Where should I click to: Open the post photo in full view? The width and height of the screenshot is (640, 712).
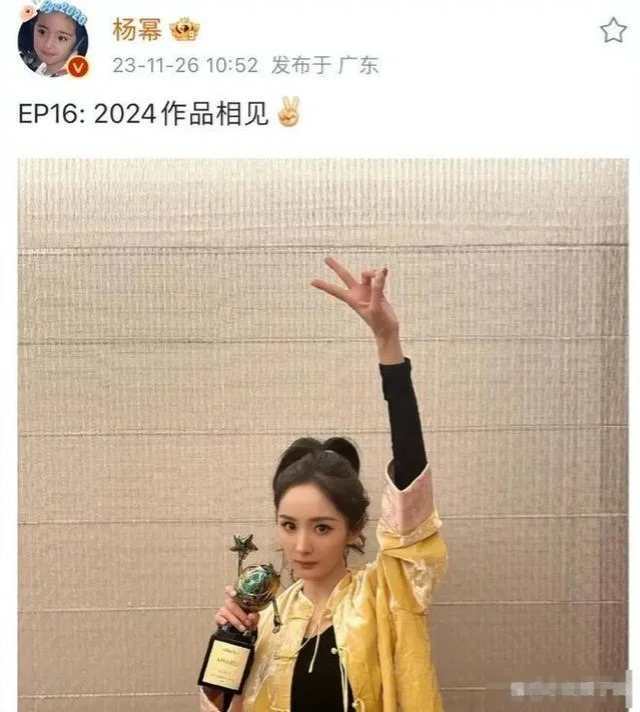323,434
